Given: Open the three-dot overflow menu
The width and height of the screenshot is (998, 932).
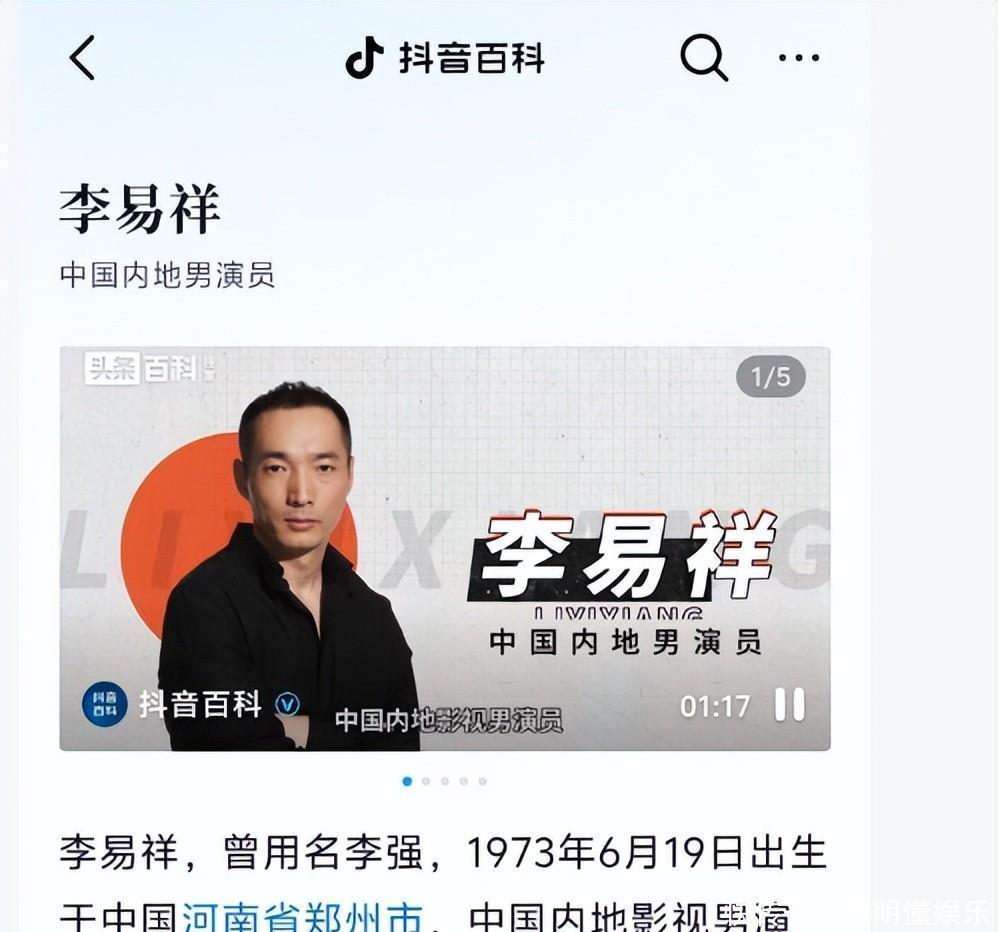Looking at the screenshot, I should pyautogui.click(x=799, y=58).
